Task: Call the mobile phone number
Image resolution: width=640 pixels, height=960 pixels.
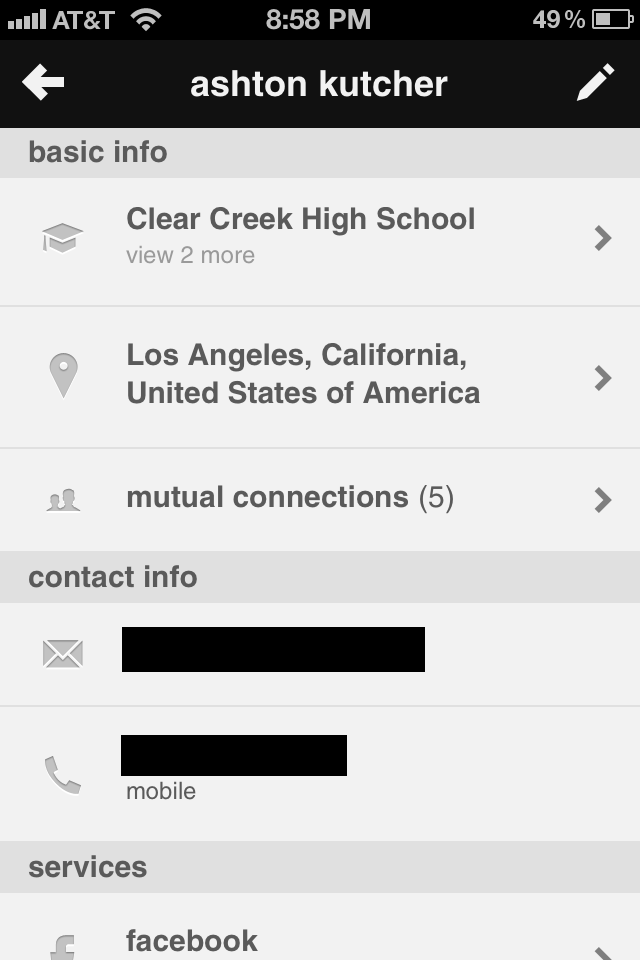Action: [x=320, y=770]
